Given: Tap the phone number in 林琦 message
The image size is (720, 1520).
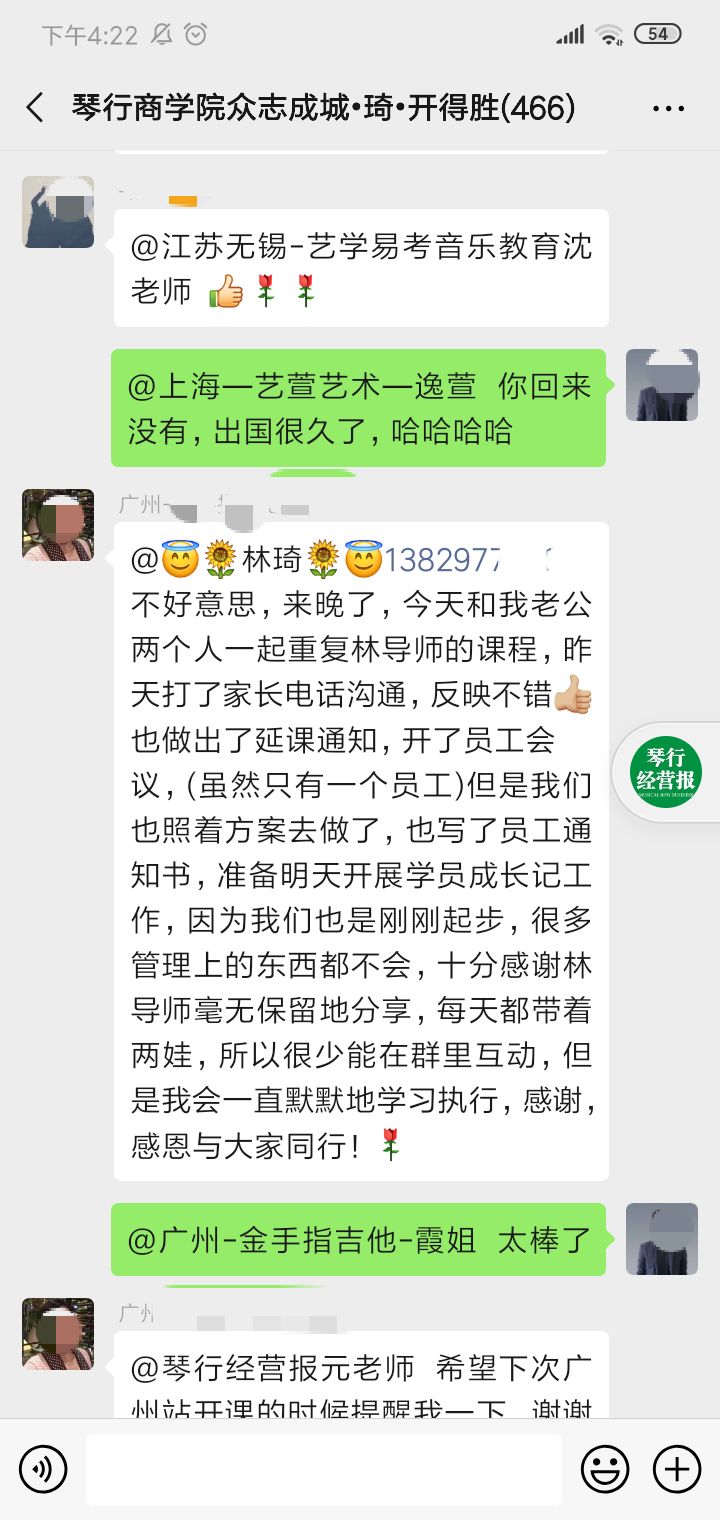Looking at the screenshot, I should pos(458,560).
